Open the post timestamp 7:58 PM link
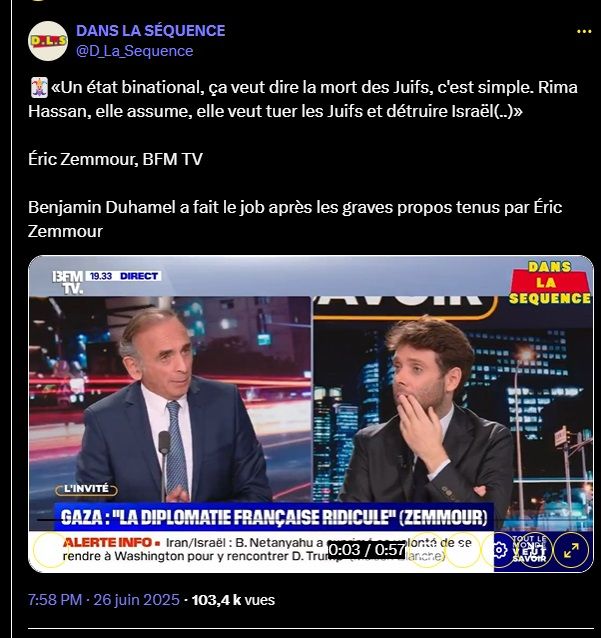The height and width of the screenshot is (638, 601). point(55,600)
